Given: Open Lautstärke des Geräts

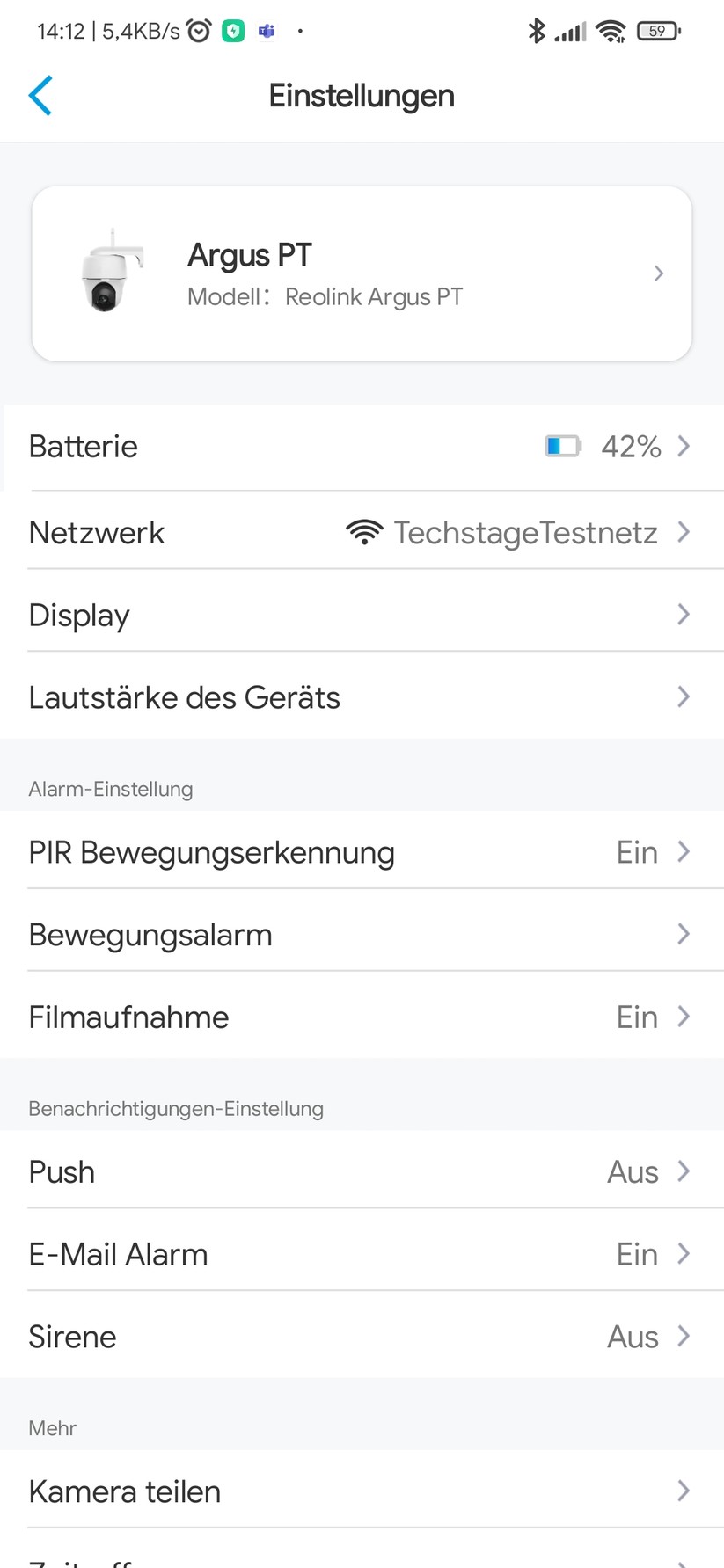Looking at the screenshot, I should point(361,696).
